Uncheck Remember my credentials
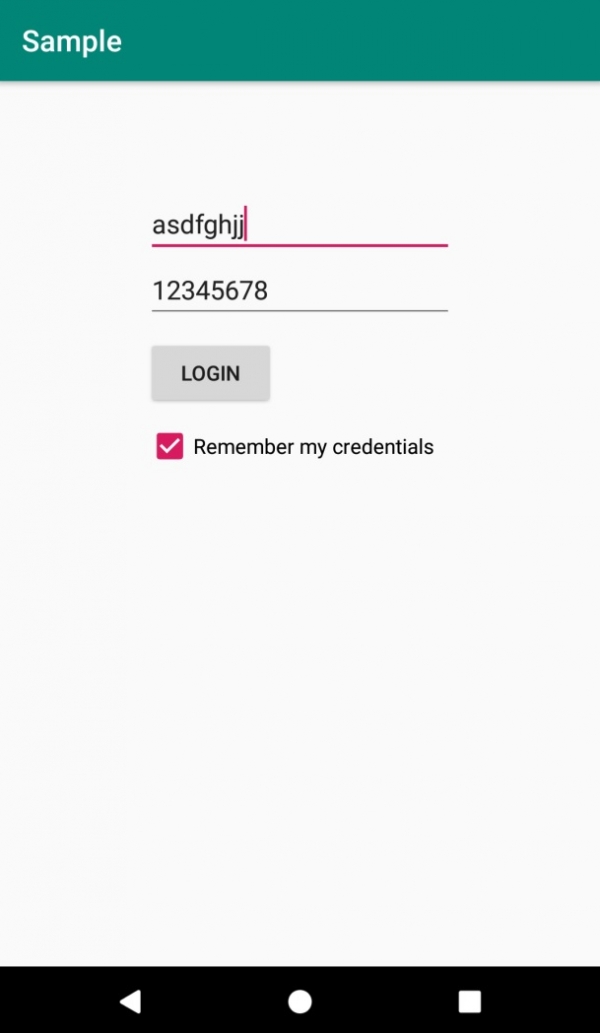 170,447
